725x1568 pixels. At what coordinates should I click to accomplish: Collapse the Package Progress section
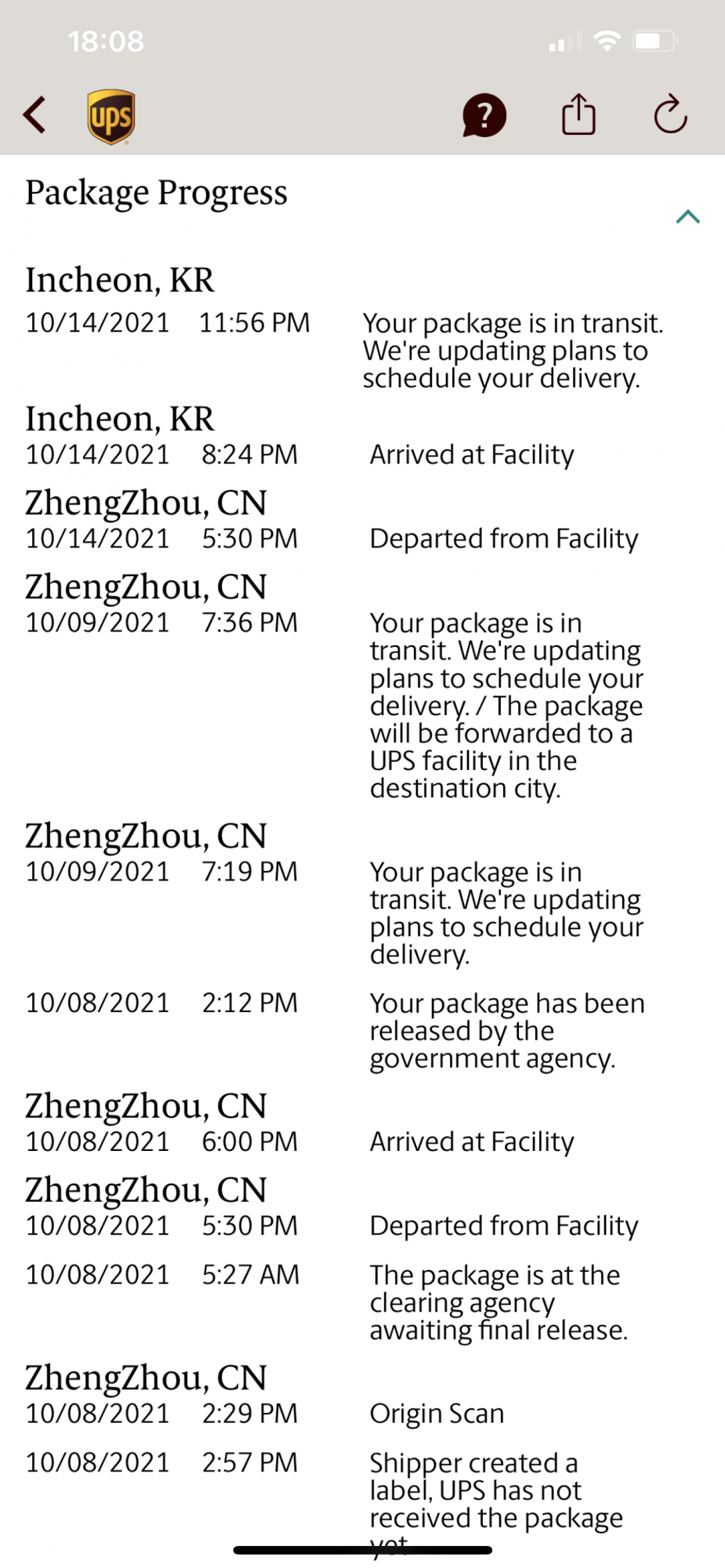(x=687, y=216)
